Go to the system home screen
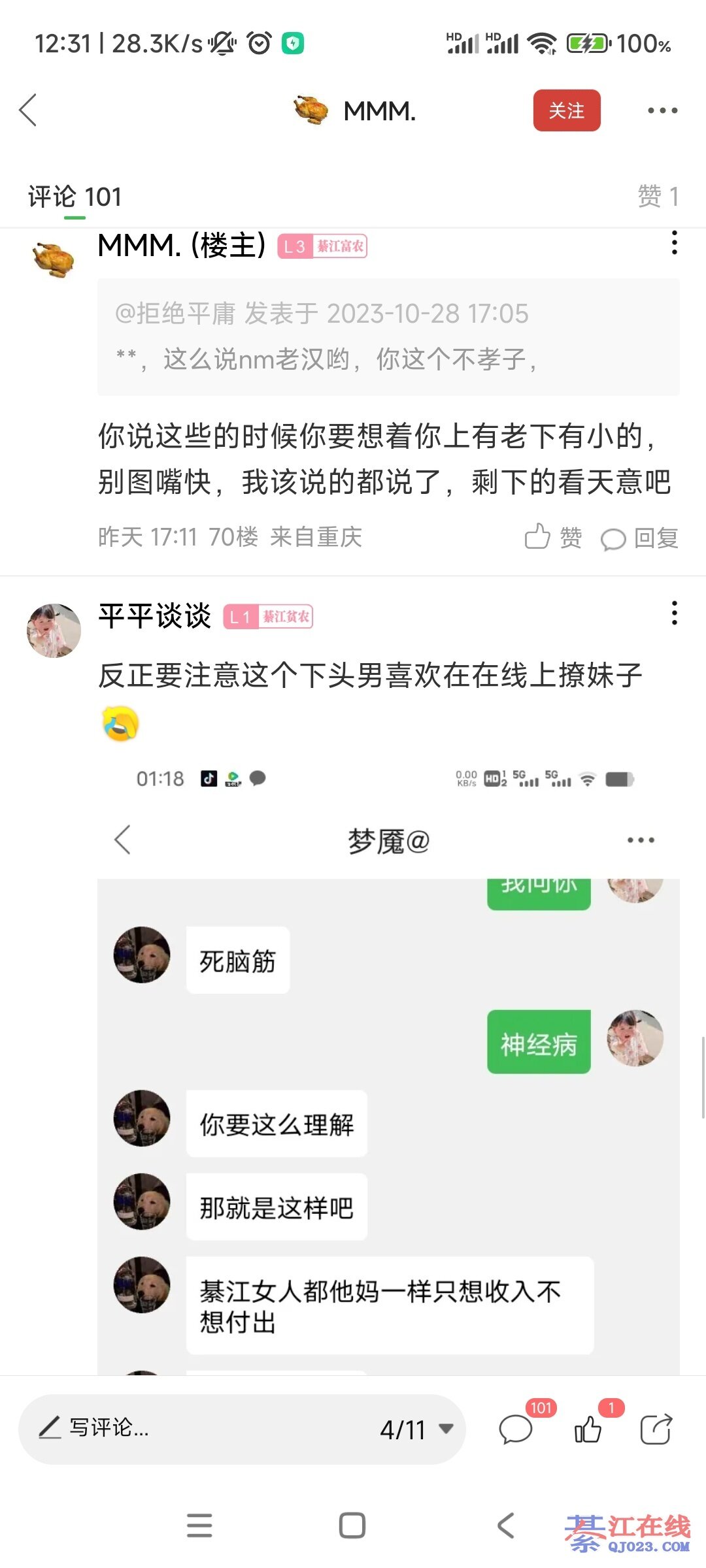706x1568 pixels. click(x=352, y=1526)
